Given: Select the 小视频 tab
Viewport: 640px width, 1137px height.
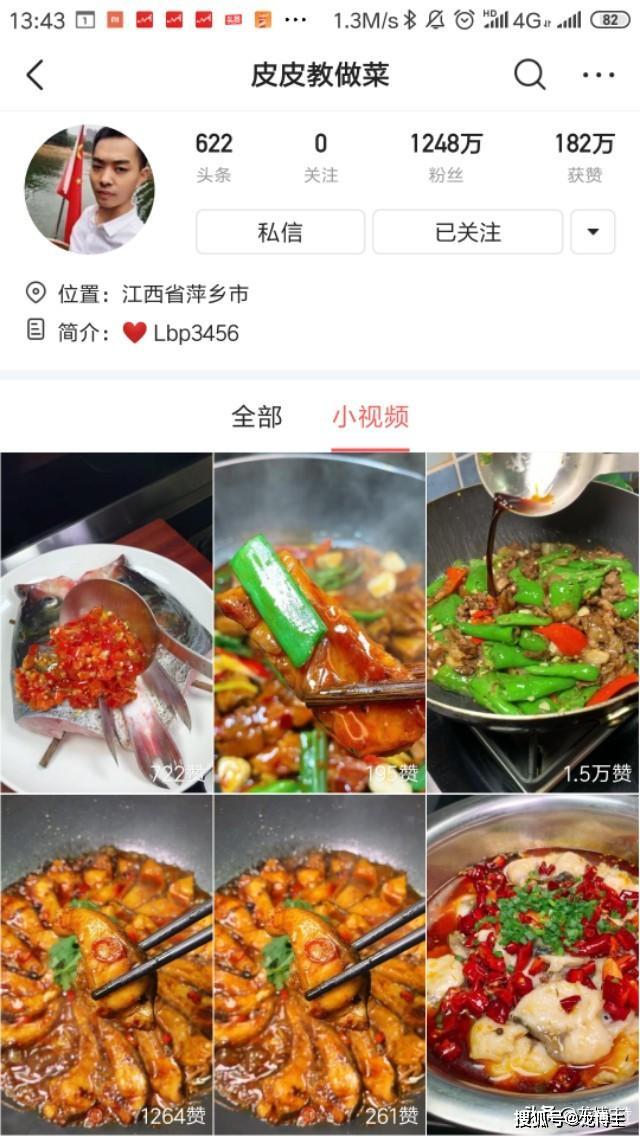Looking at the screenshot, I should pyautogui.click(x=370, y=417).
